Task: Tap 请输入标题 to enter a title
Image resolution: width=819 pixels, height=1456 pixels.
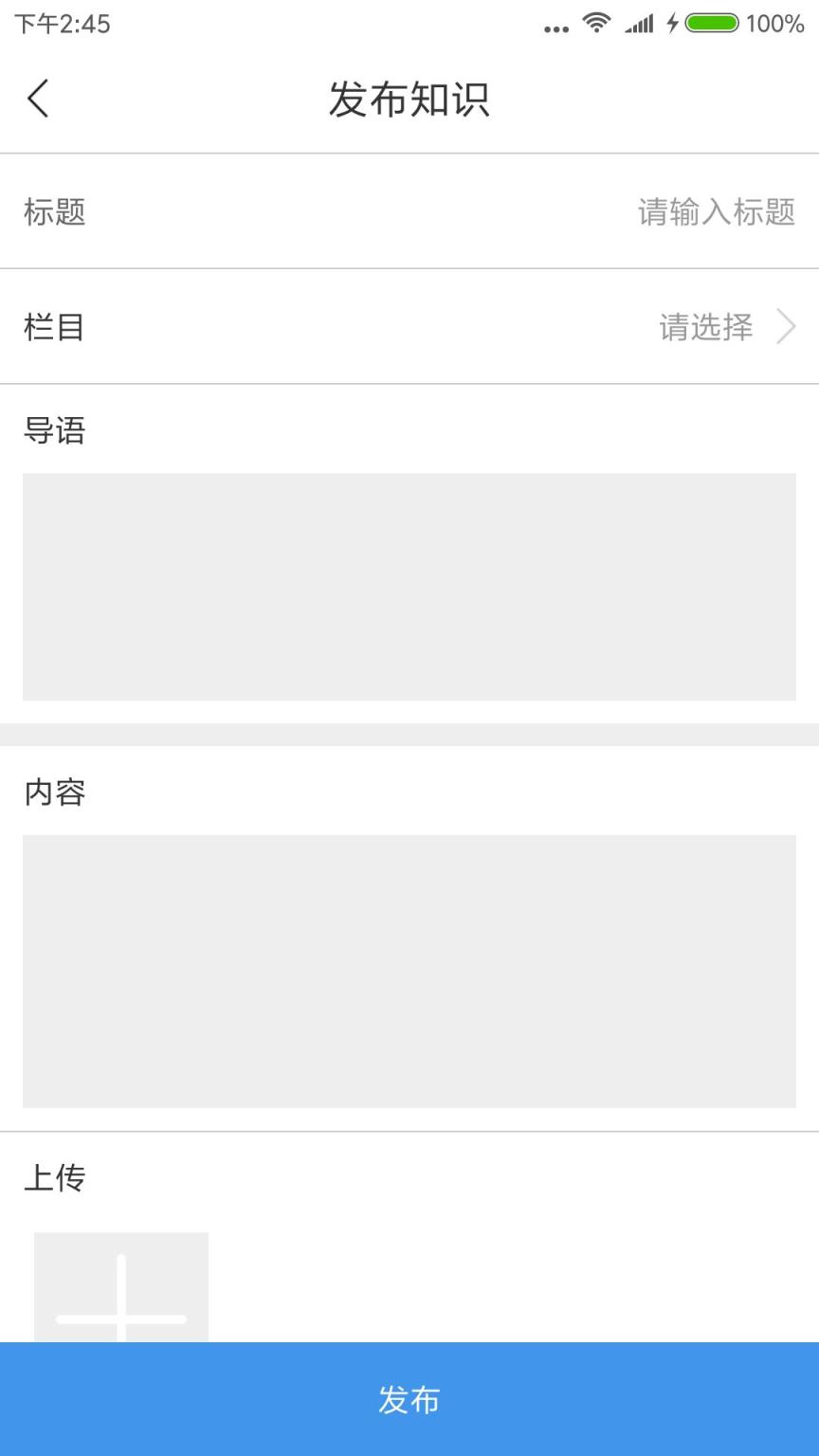Action: pyautogui.click(x=719, y=212)
